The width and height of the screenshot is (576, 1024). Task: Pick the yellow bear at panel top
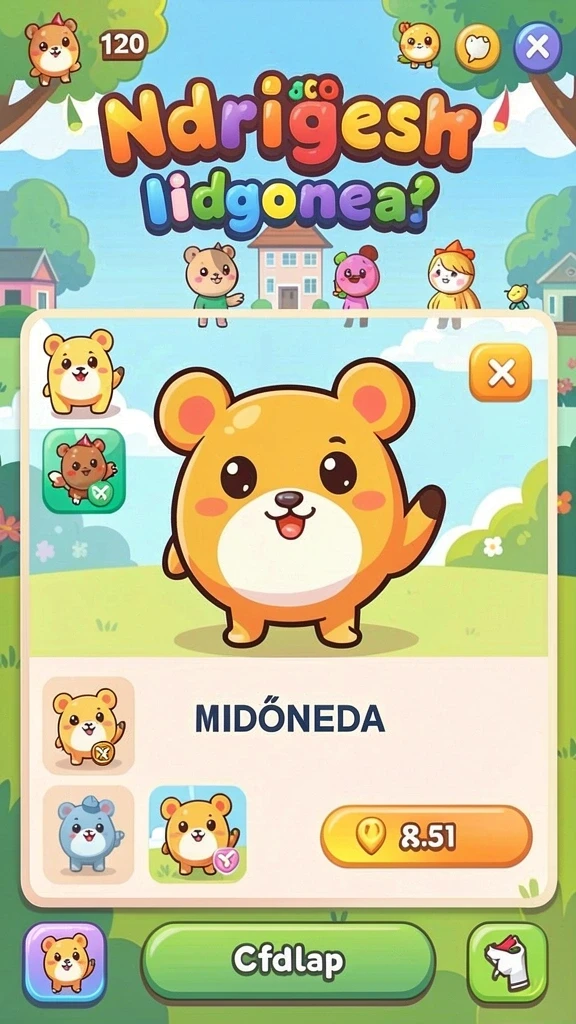pyautogui.click(x=82, y=372)
